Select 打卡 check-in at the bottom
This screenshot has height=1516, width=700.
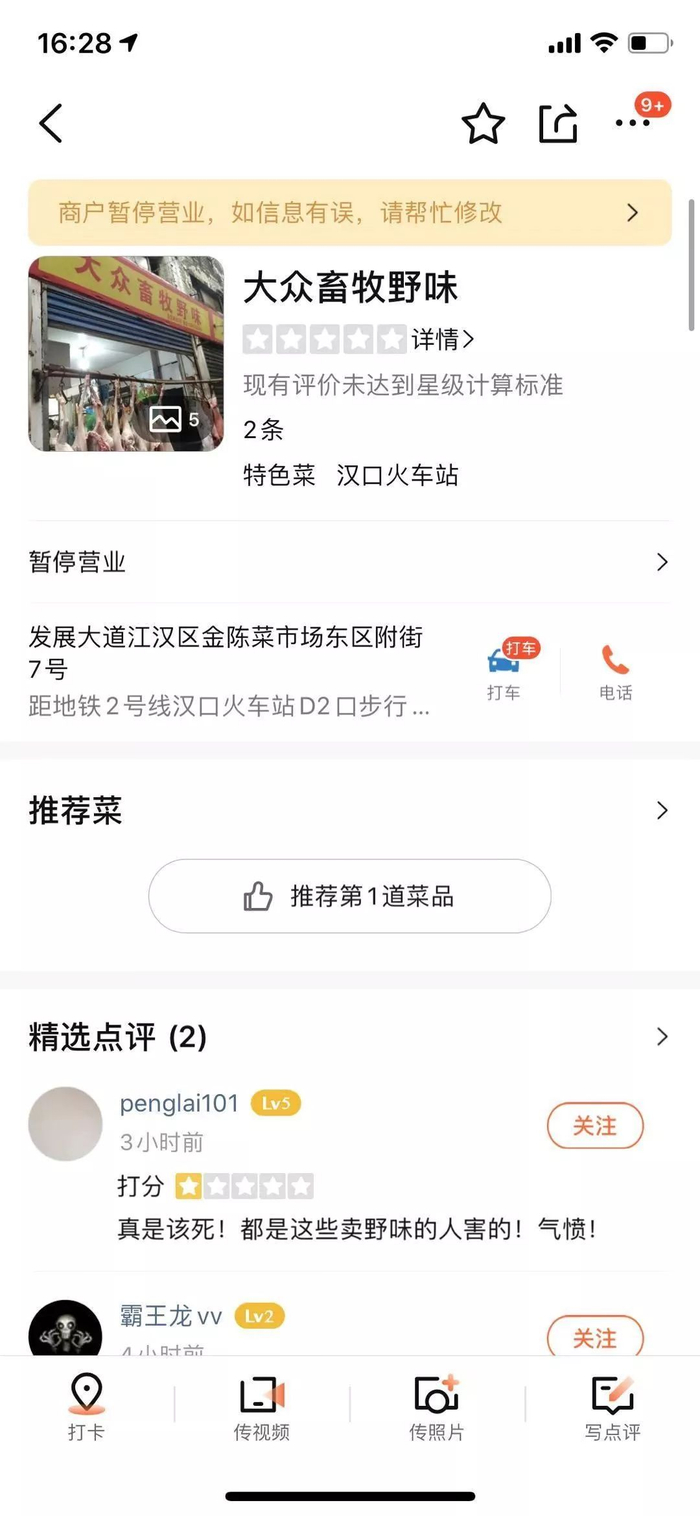click(86, 1407)
